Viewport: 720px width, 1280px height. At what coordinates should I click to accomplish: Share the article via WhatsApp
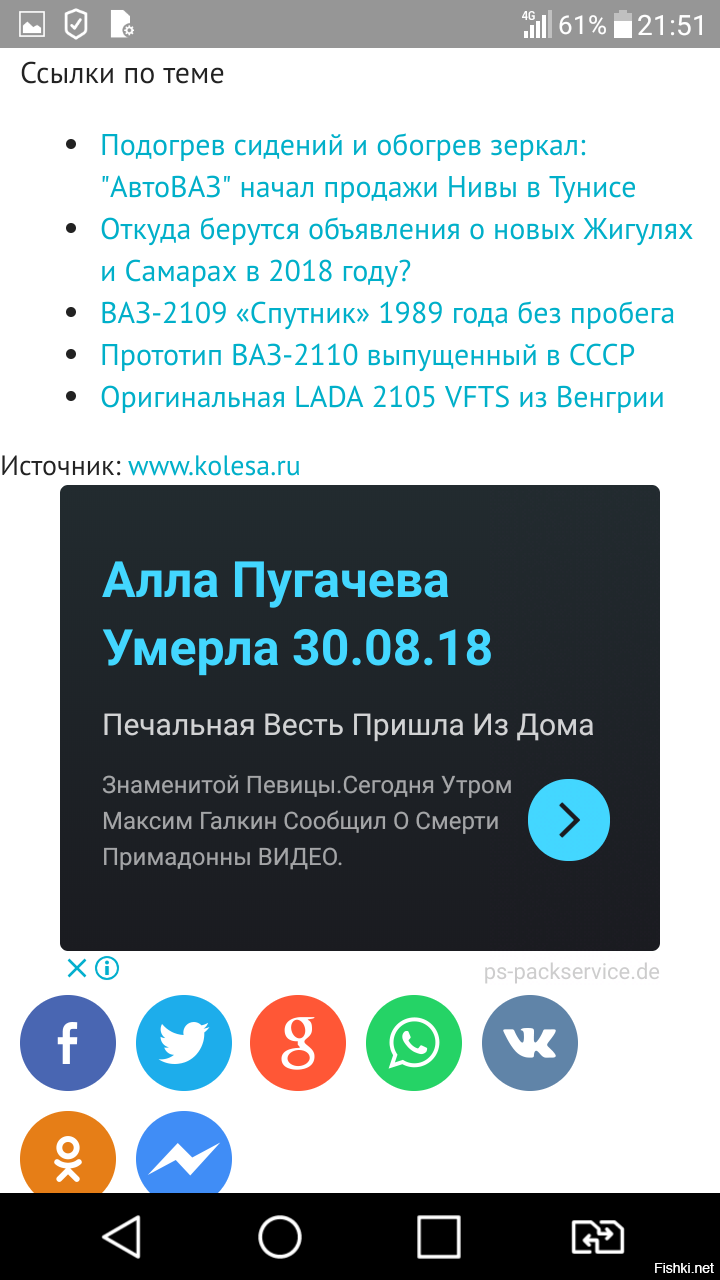point(414,1043)
